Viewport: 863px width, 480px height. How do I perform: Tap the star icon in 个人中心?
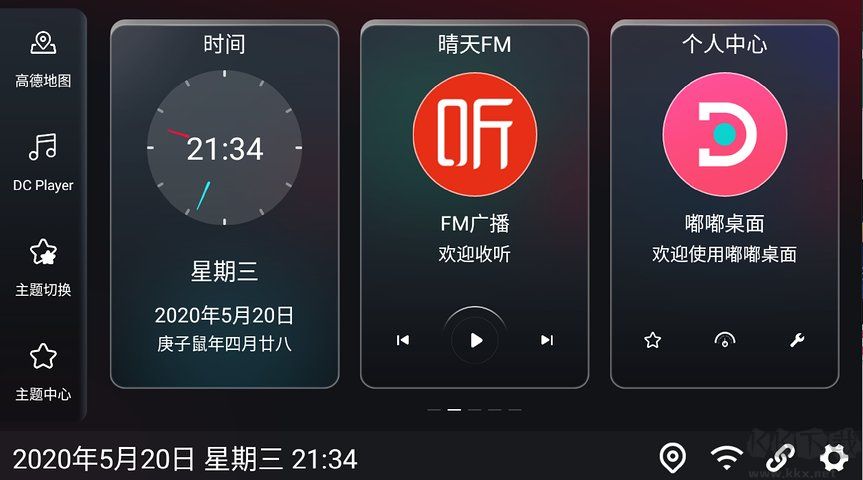click(653, 340)
